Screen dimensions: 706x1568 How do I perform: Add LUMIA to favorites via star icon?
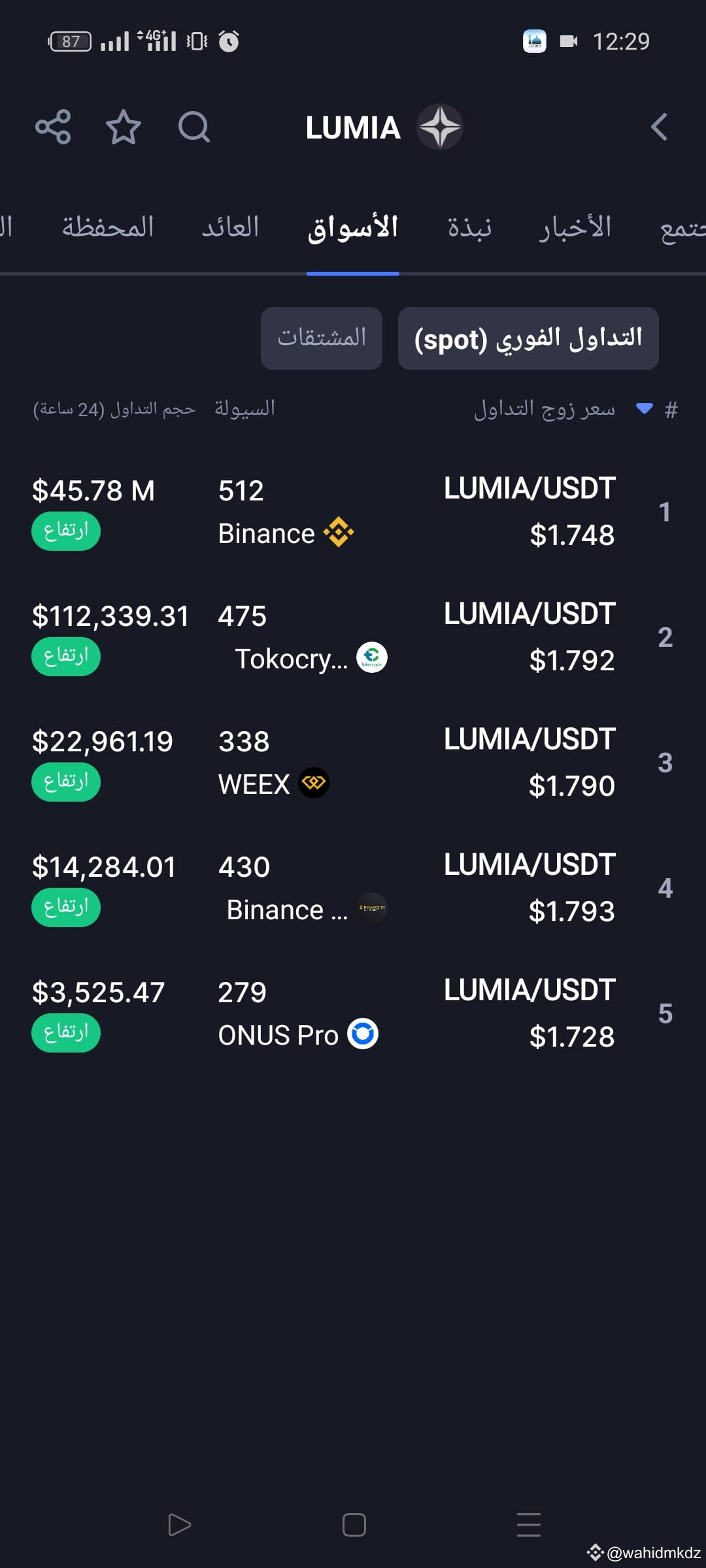(123, 128)
